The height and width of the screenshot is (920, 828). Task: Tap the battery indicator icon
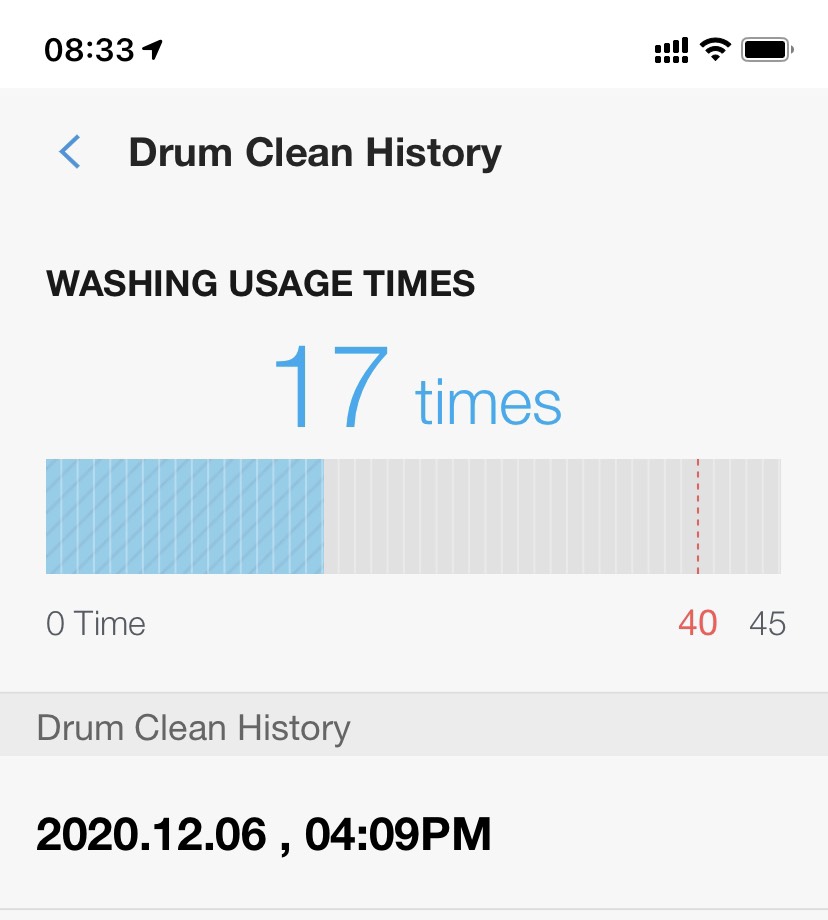pos(766,47)
